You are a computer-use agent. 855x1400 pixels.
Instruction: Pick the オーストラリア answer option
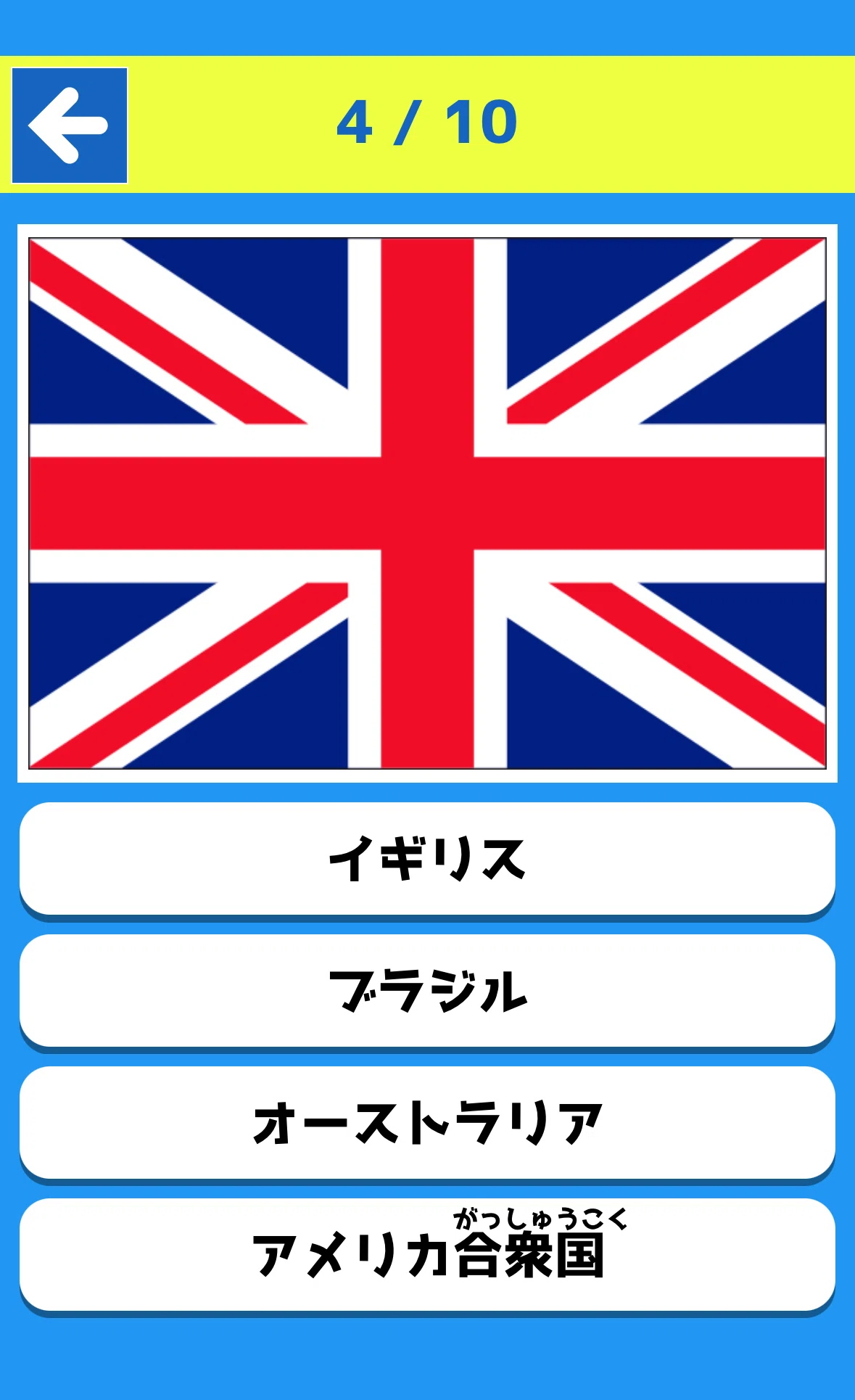427,1124
